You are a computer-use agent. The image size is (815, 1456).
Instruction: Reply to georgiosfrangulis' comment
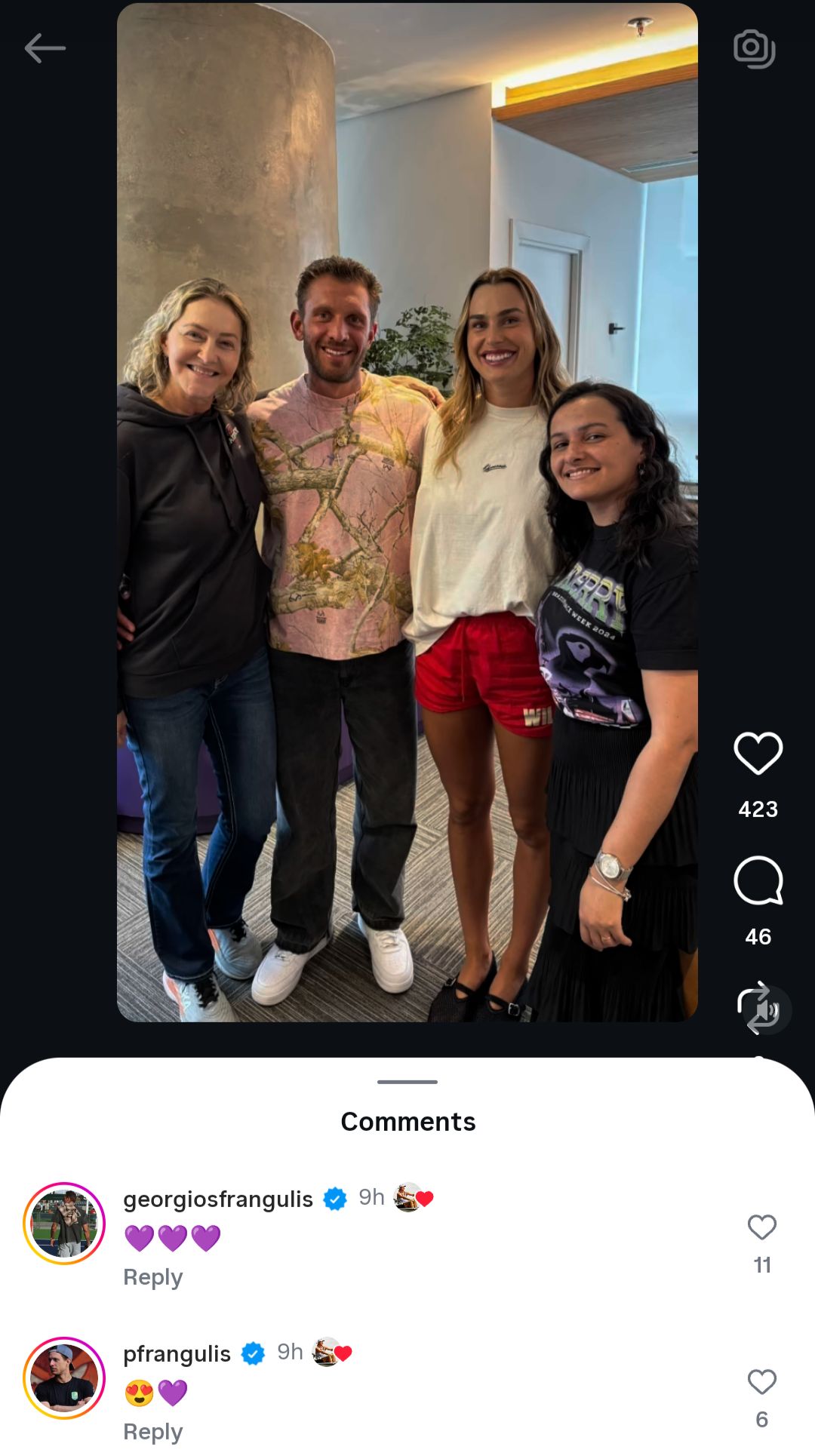[152, 1276]
